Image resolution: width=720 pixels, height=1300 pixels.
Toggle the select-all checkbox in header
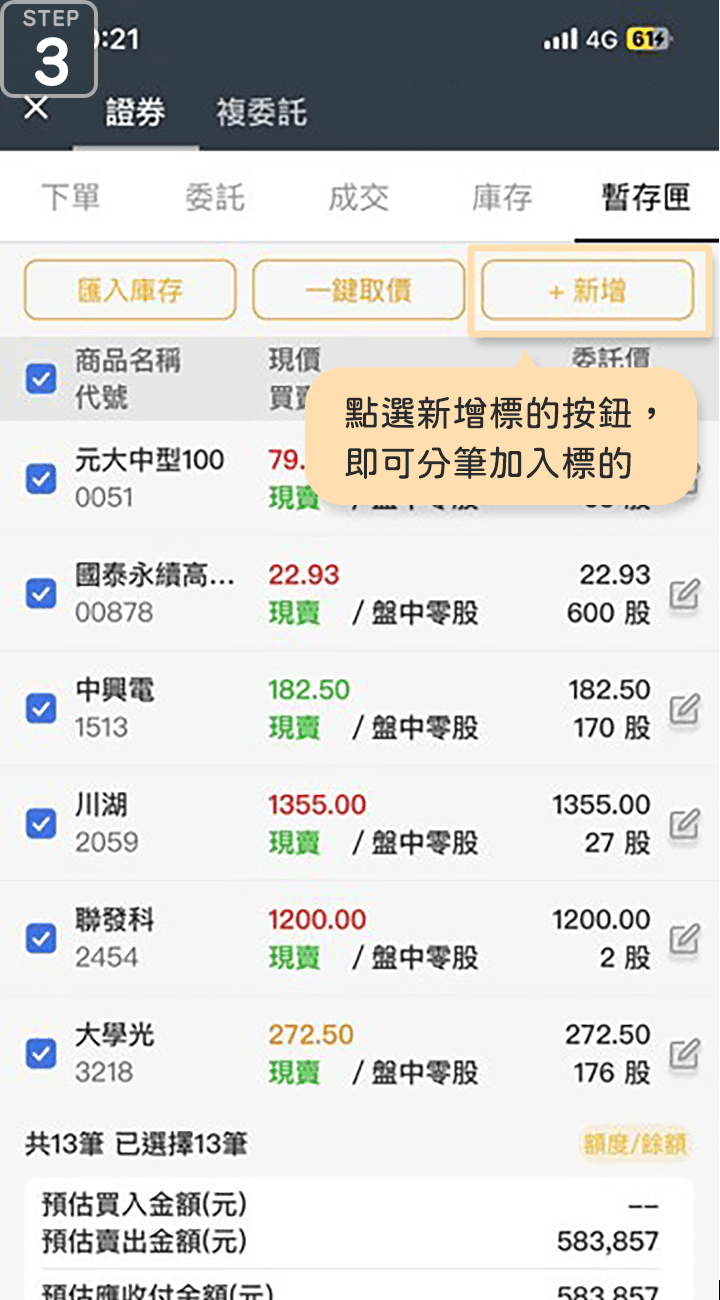(41, 379)
